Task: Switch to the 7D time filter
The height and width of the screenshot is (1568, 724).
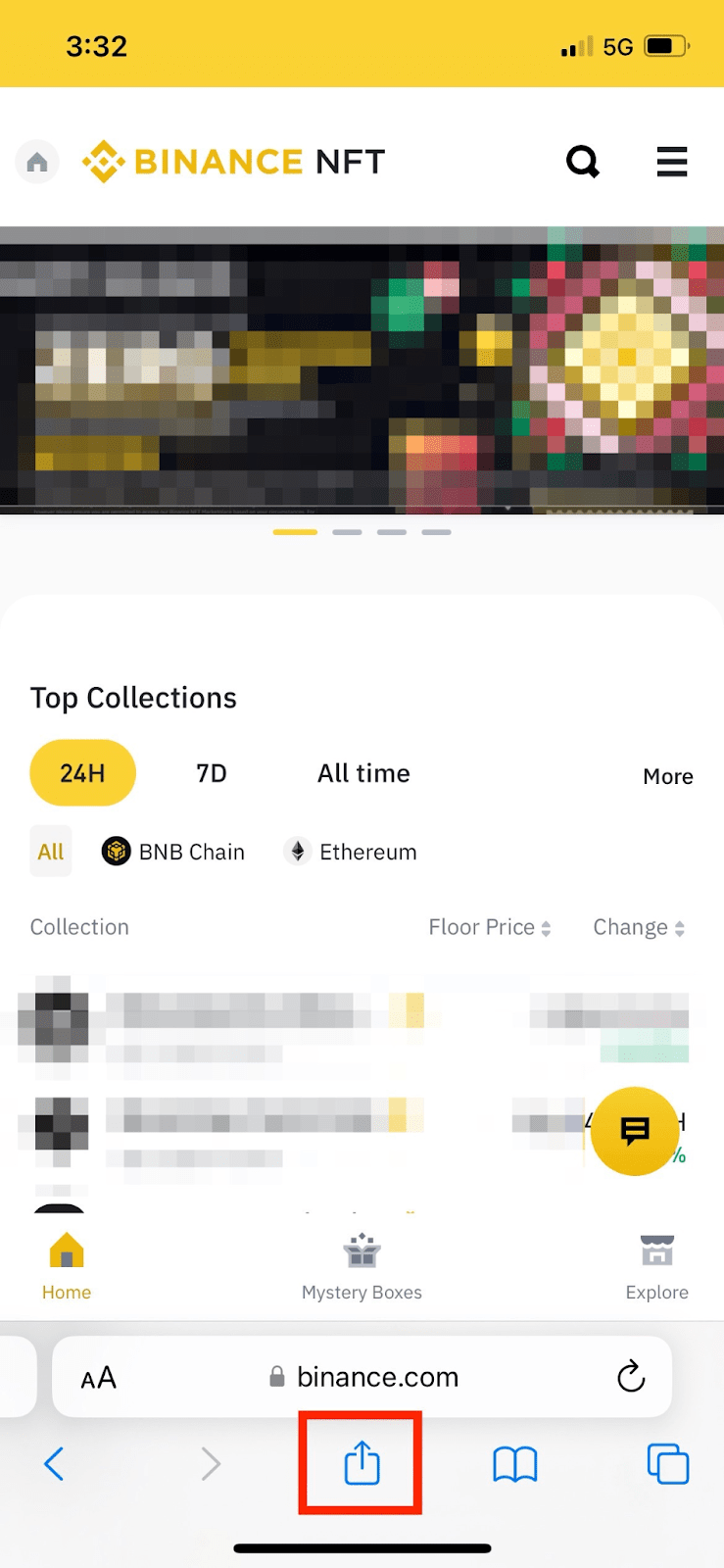Action: tap(212, 773)
